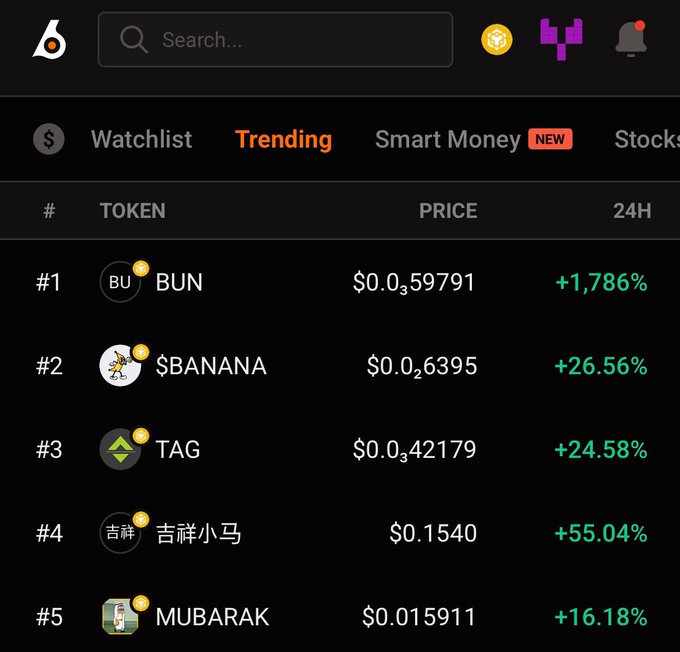Tap the app logo in the header
Viewport: 680px width, 652px height.
(x=49, y=40)
